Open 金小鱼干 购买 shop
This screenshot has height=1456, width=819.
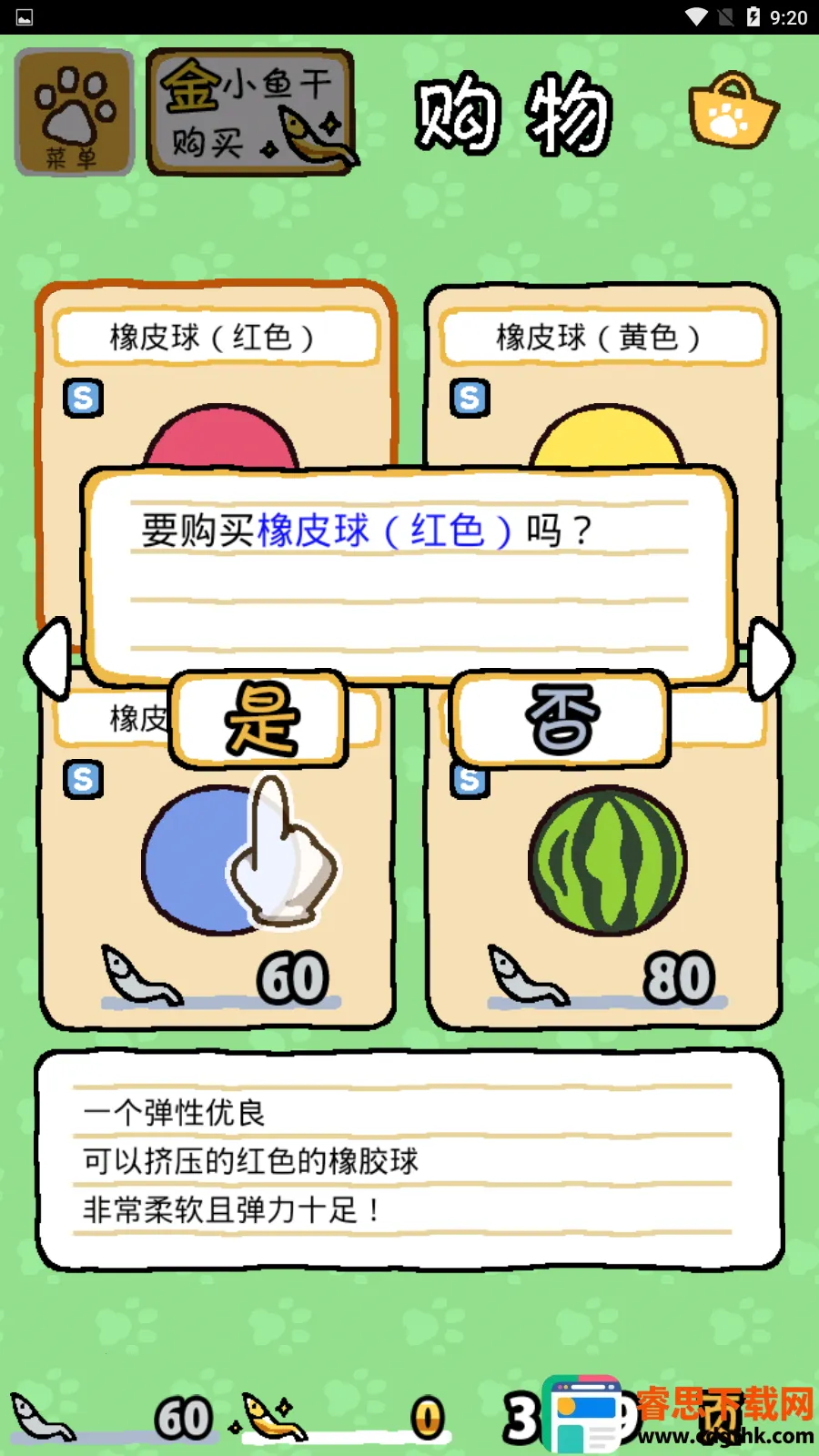click(250, 113)
